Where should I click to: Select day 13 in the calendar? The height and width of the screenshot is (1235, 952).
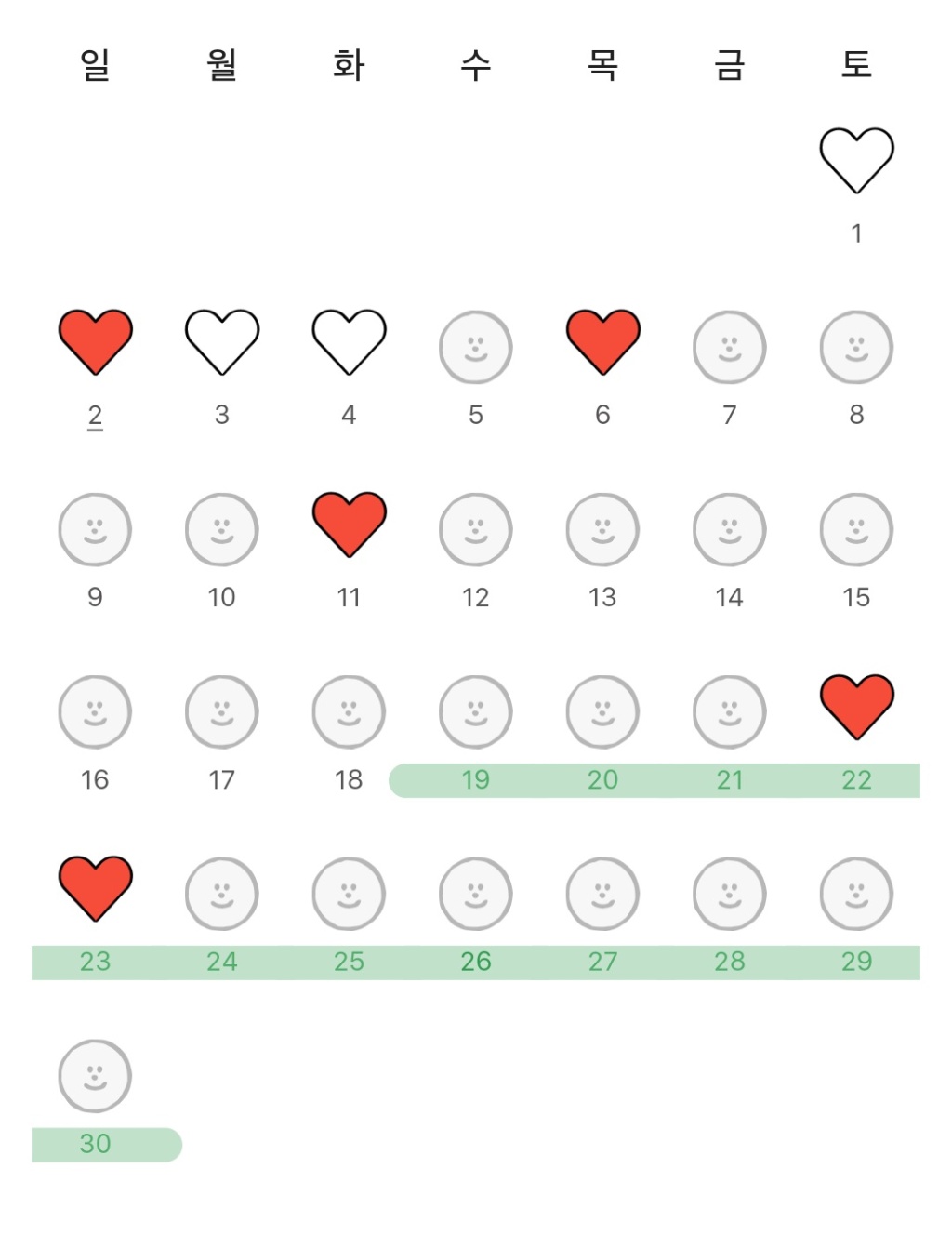(602, 530)
